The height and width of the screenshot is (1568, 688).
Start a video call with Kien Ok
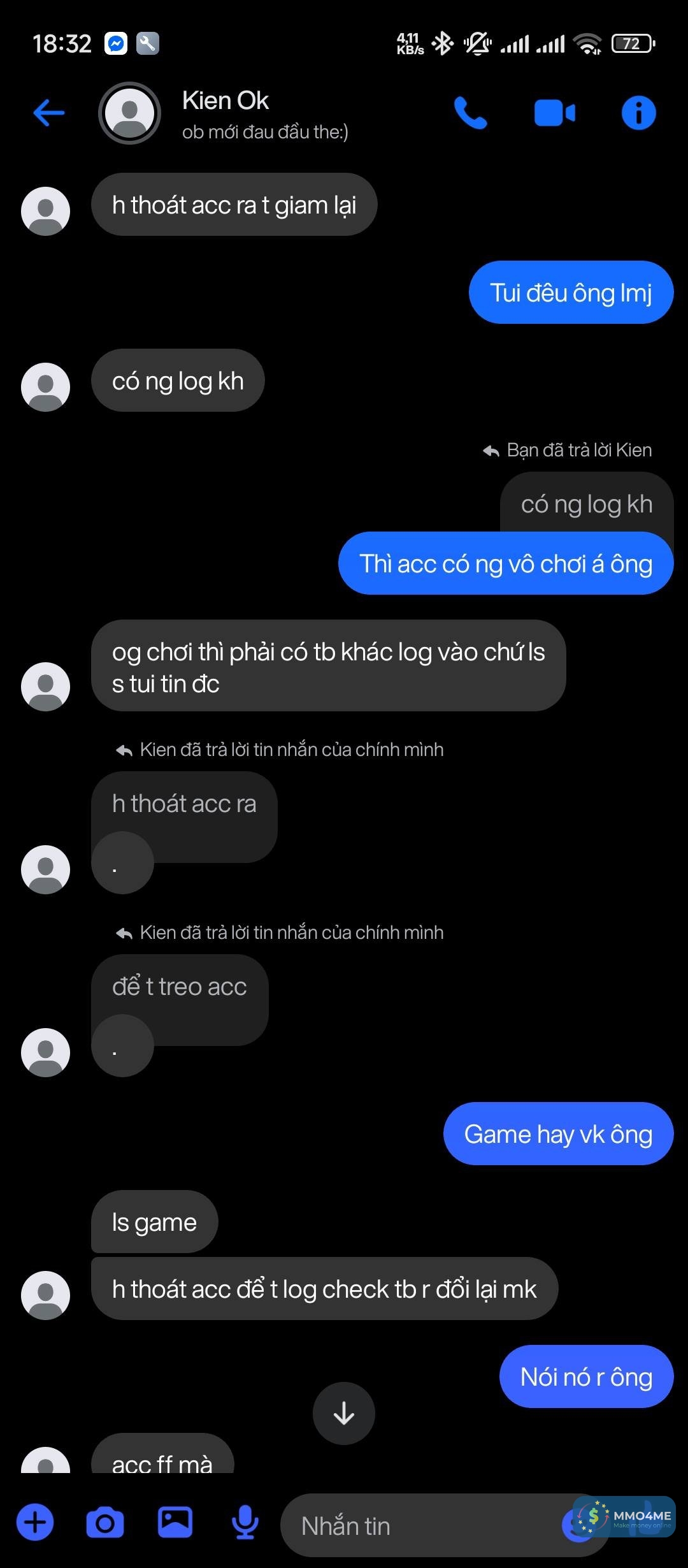554,113
